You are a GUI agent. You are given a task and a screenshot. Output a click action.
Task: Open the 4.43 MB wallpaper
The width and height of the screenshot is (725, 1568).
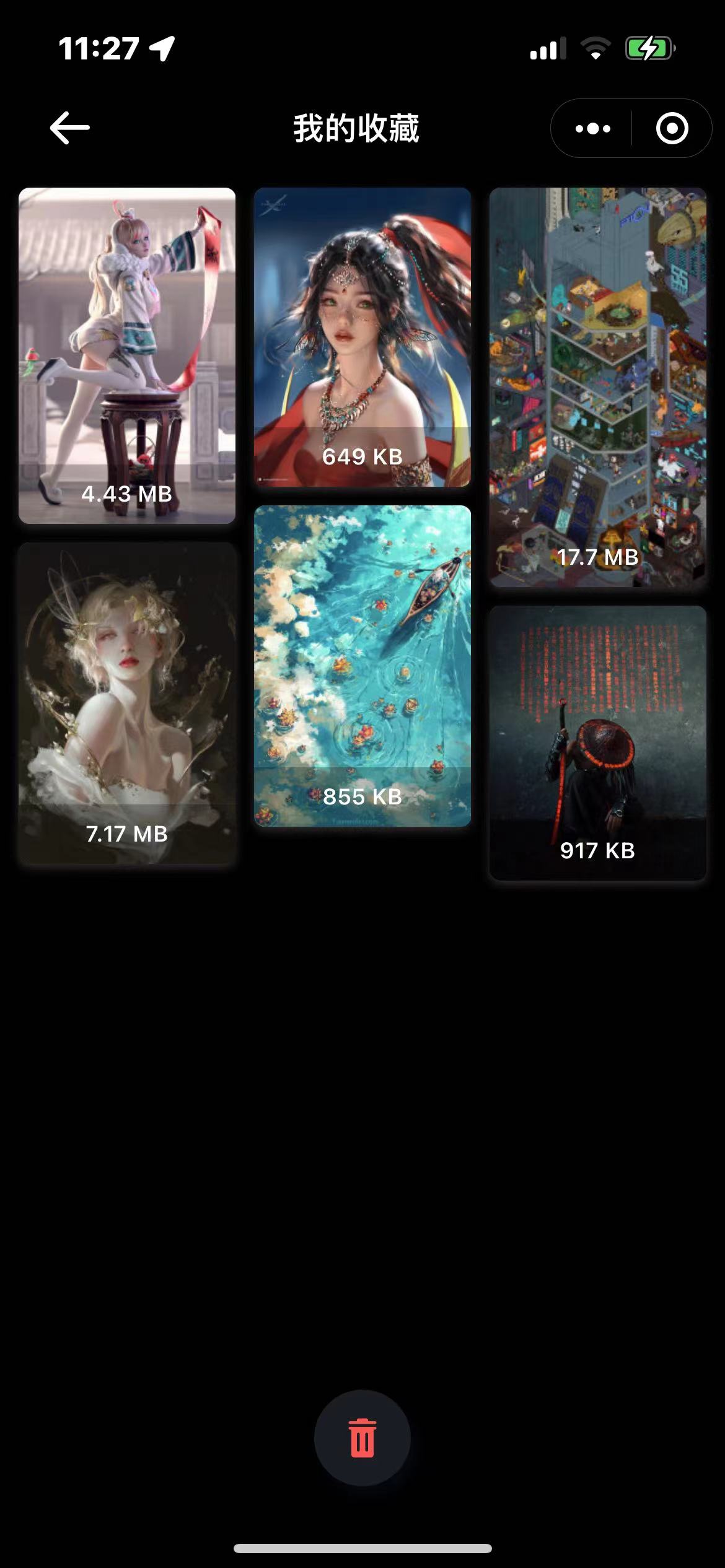coord(127,355)
